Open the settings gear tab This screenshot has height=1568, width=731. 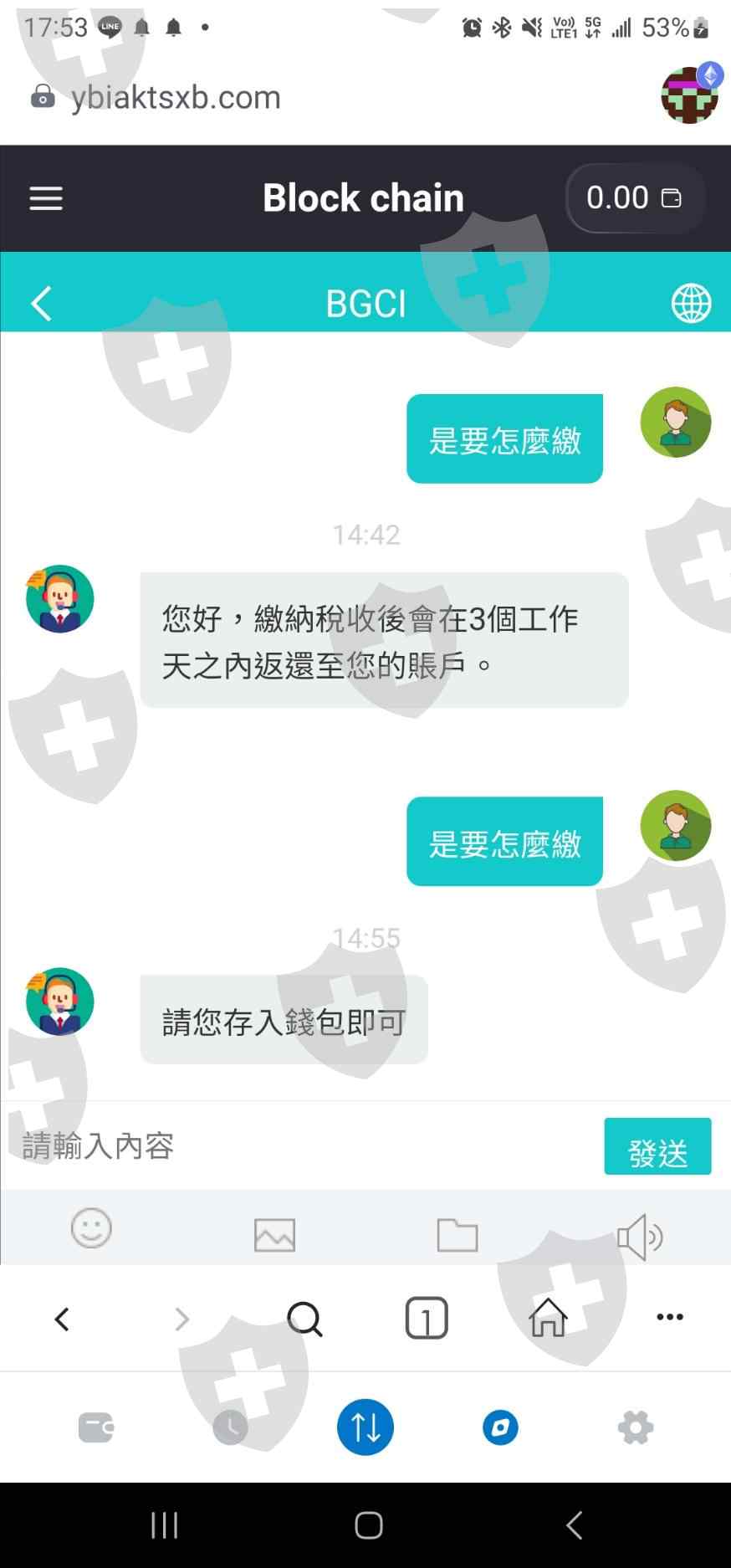coord(636,1427)
